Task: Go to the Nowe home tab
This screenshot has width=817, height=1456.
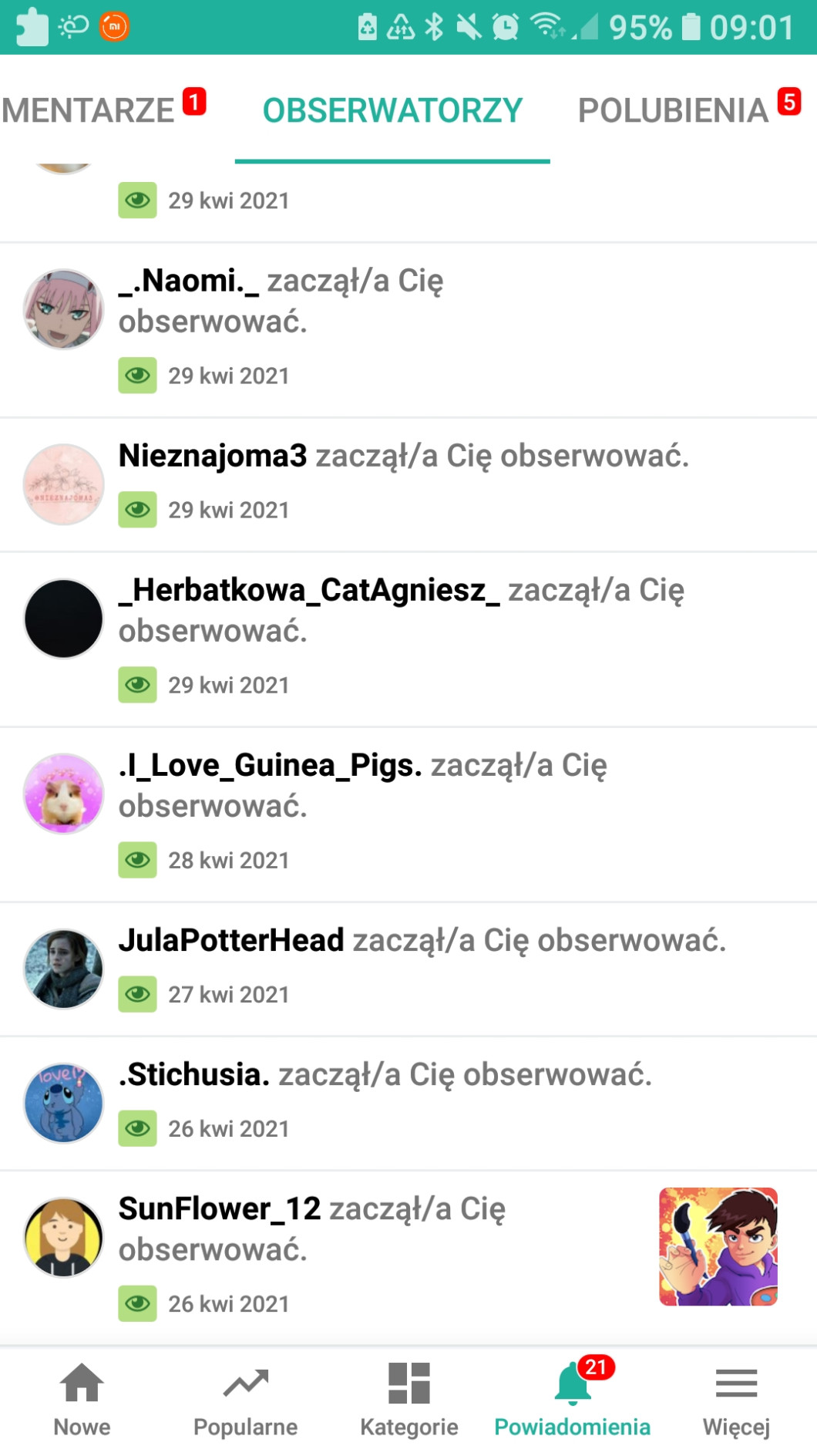Action: 82,1400
